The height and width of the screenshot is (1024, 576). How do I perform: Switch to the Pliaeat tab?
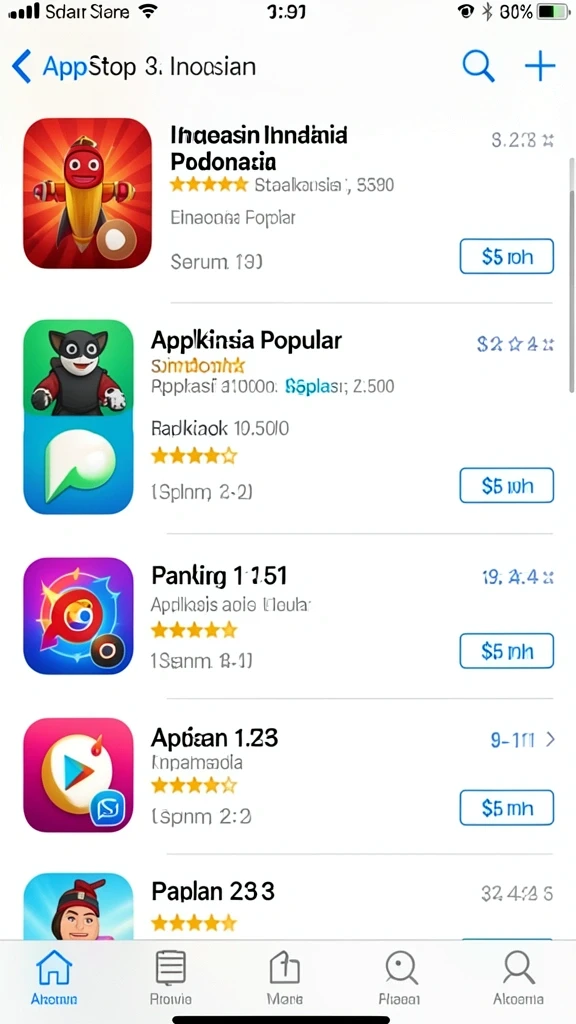click(400, 977)
